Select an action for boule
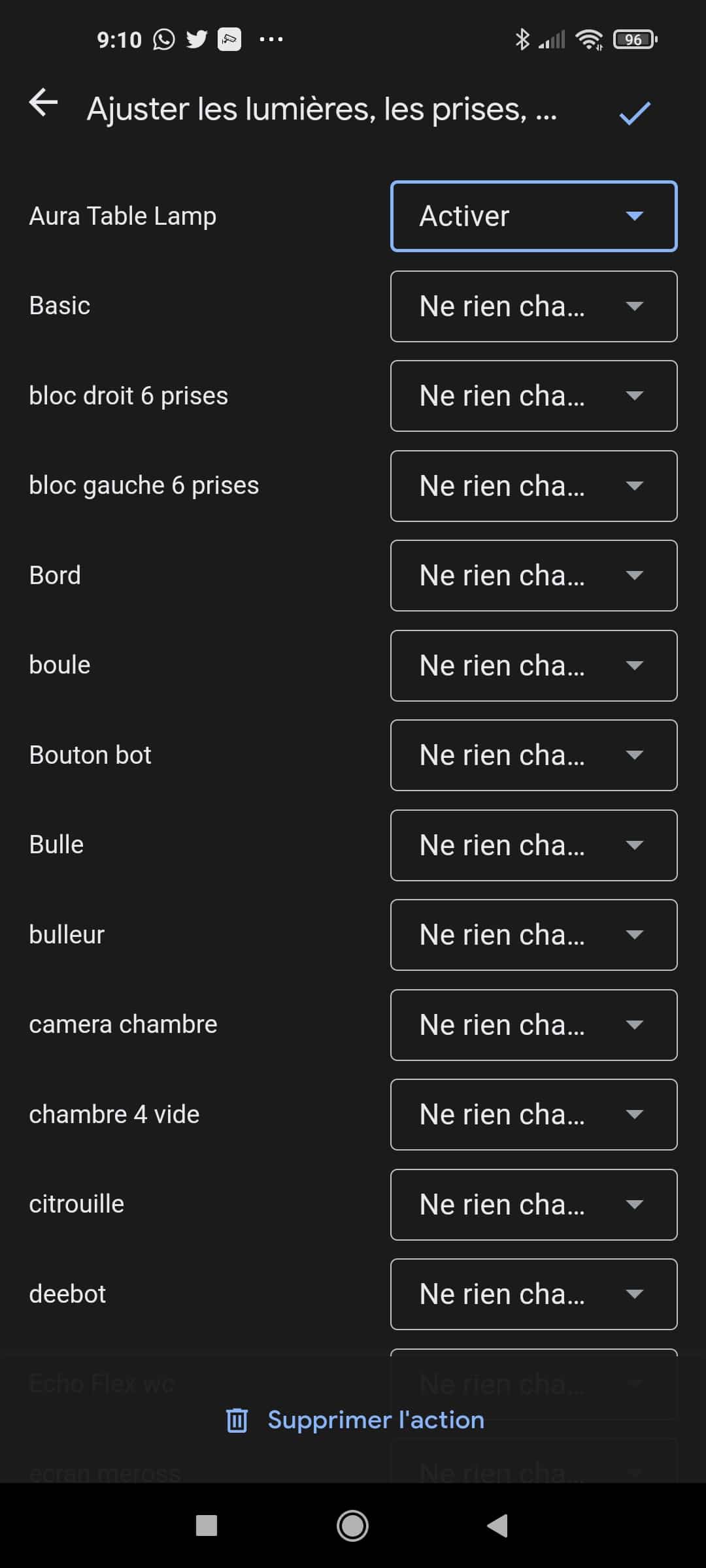The width and height of the screenshot is (706, 1568). tap(533, 666)
